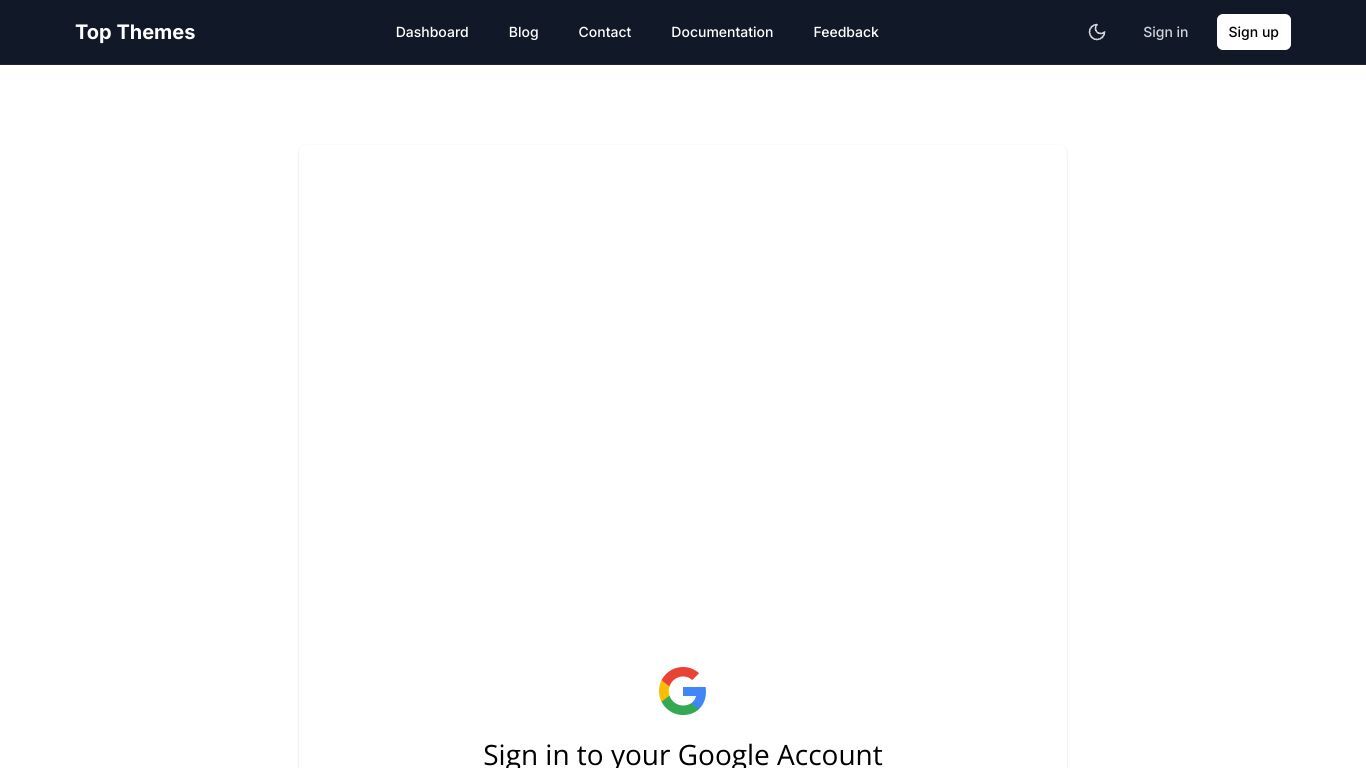Open the Top Themes home link
This screenshot has height=768, width=1366.
coord(135,32)
